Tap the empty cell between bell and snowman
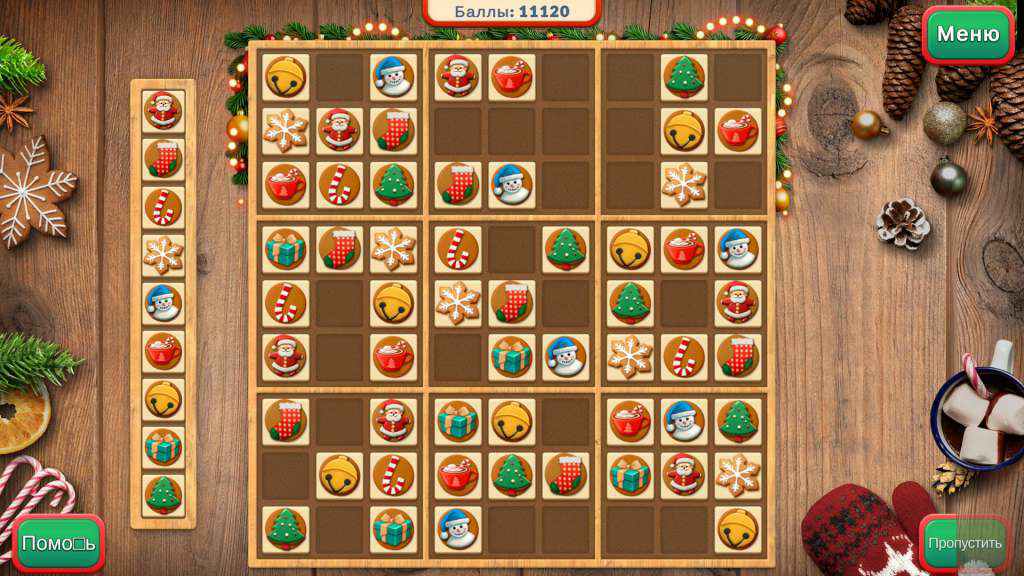The height and width of the screenshot is (576, 1024). tap(340, 76)
